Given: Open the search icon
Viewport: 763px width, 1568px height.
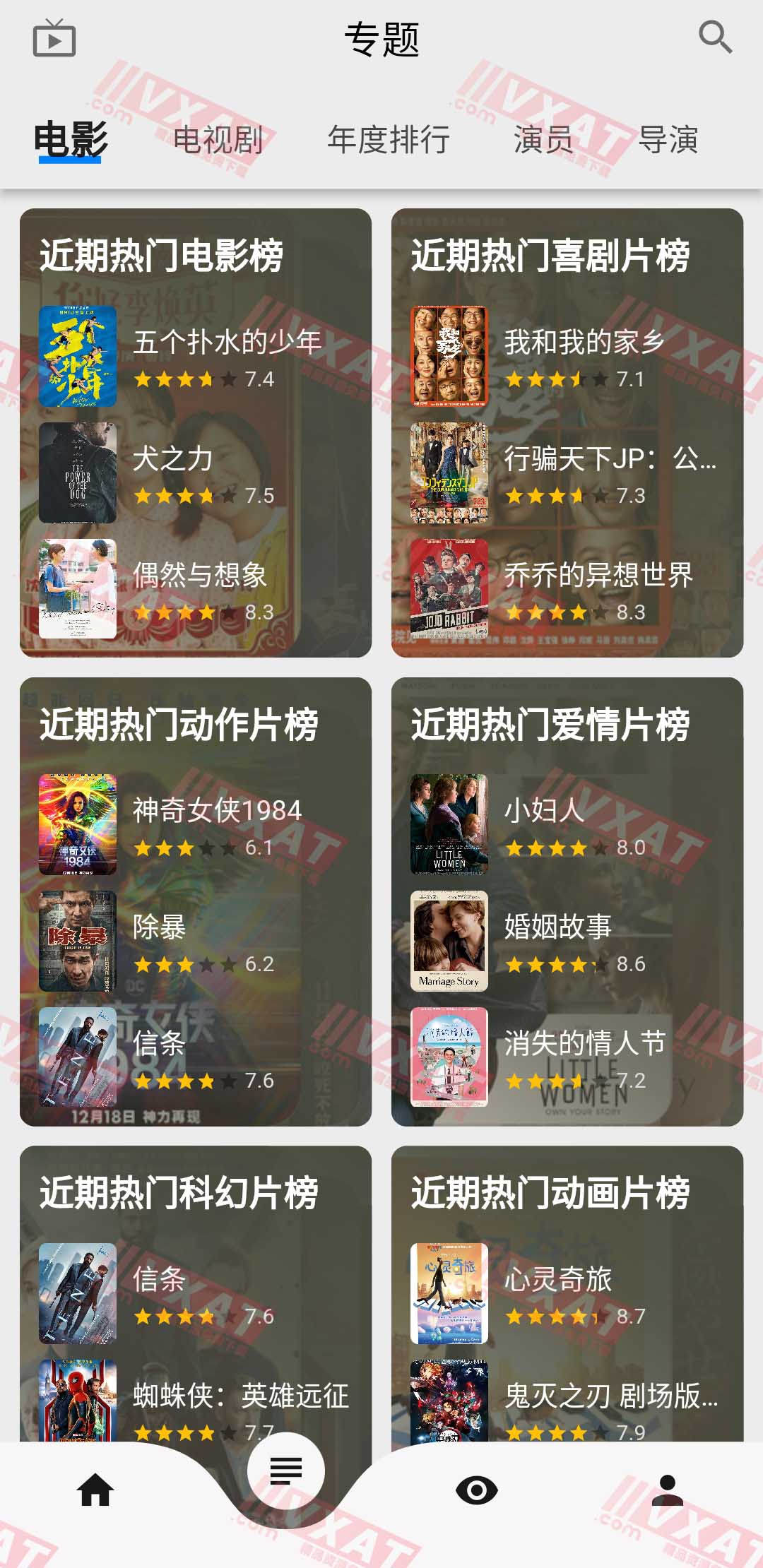Looking at the screenshot, I should point(715,37).
